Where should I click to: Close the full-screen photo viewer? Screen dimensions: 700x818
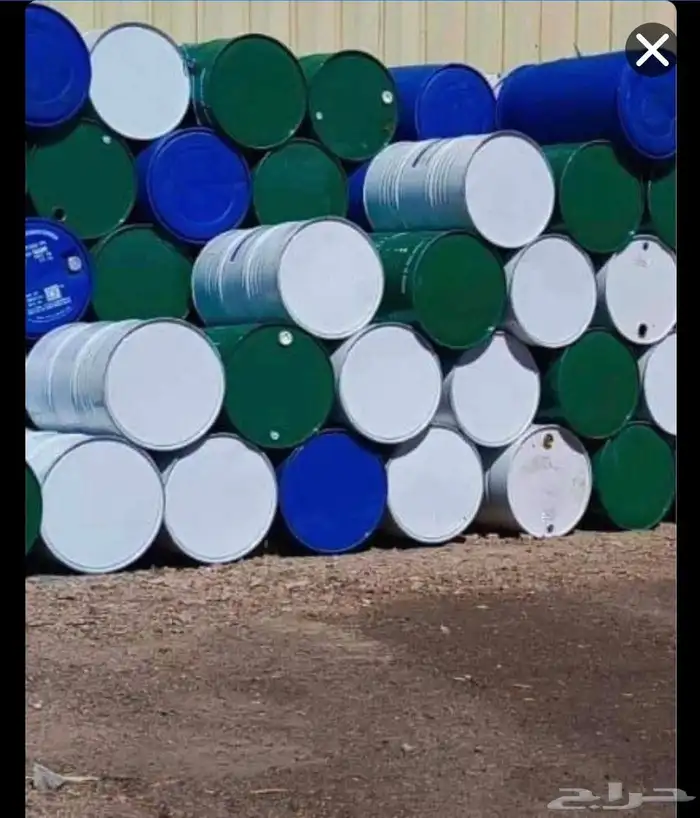(651, 49)
